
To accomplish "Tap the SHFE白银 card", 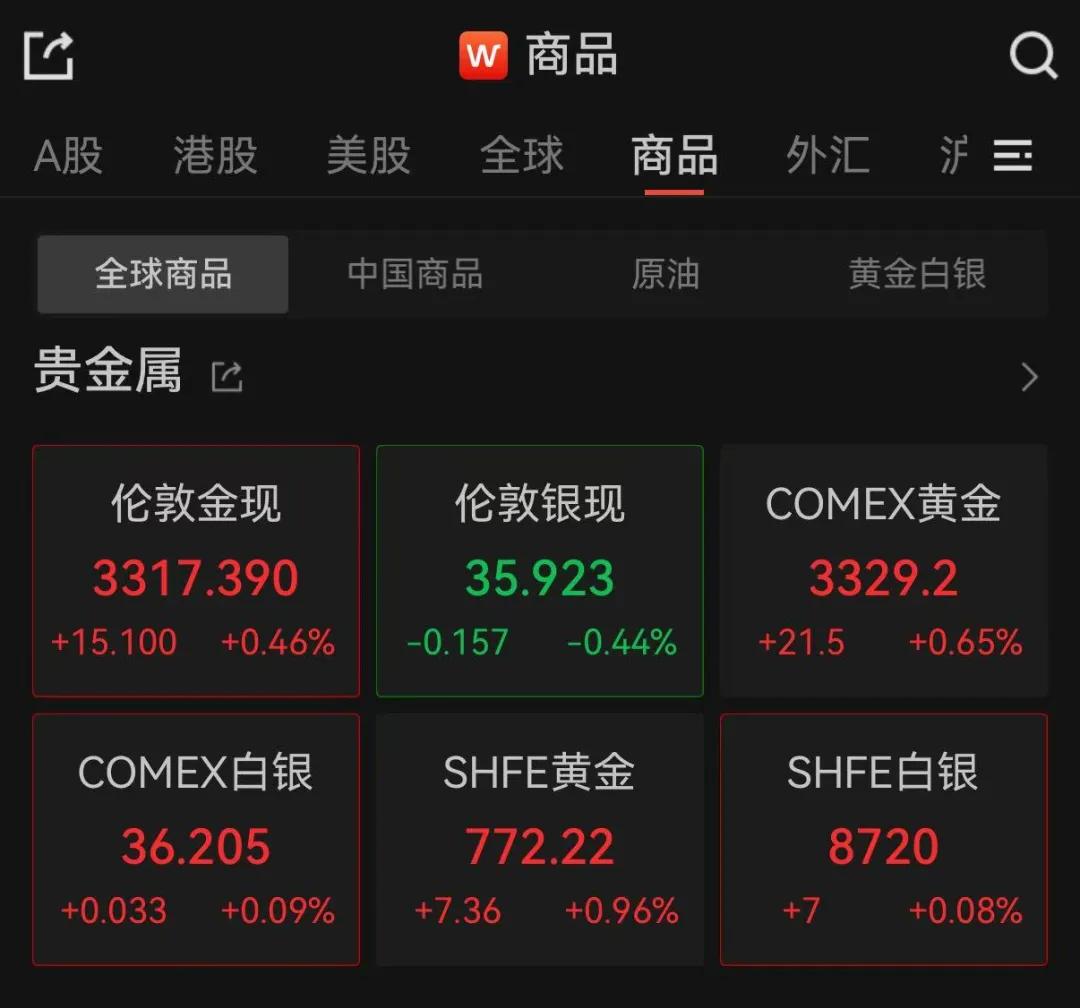I will tap(884, 839).
